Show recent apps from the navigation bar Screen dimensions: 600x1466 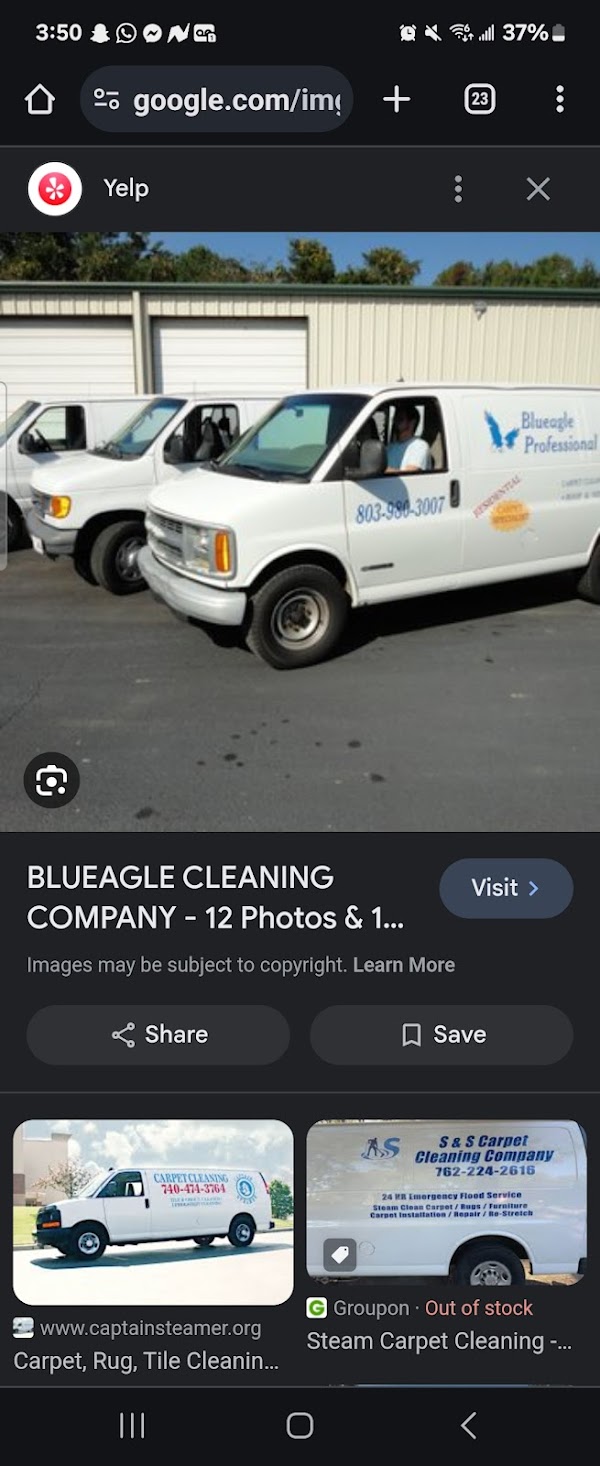(x=132, y=1425)
